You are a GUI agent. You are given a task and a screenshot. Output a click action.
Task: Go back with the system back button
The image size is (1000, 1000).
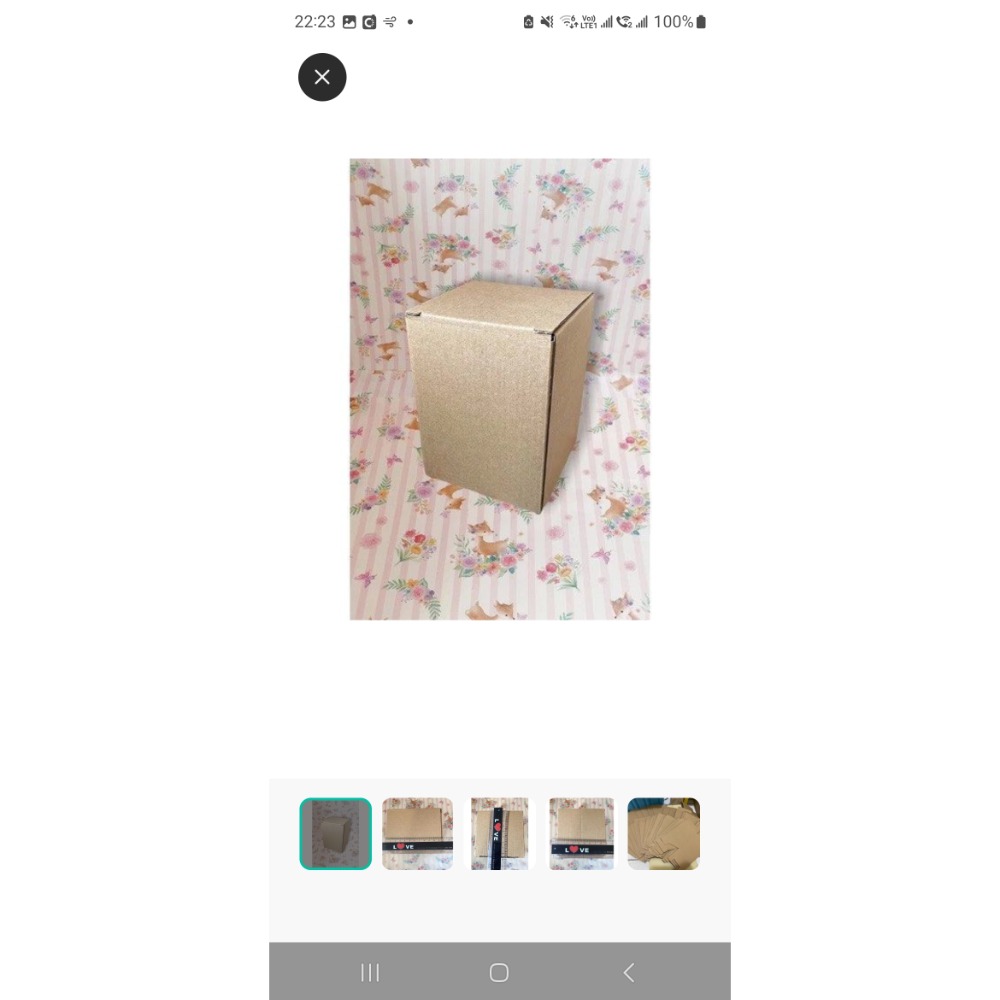629,973
